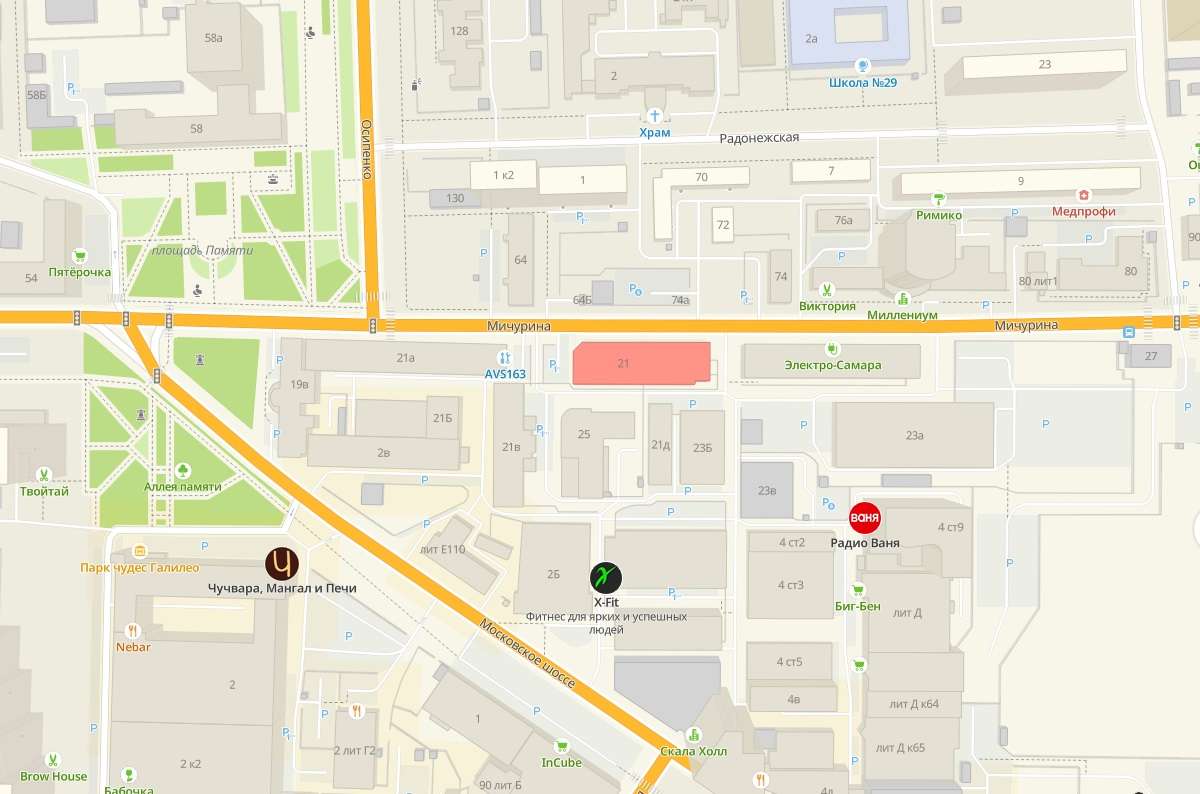Screen dimensions: 1200x794
Task: Select the X-Fit fitness club marker
Action: click(606, 577)
